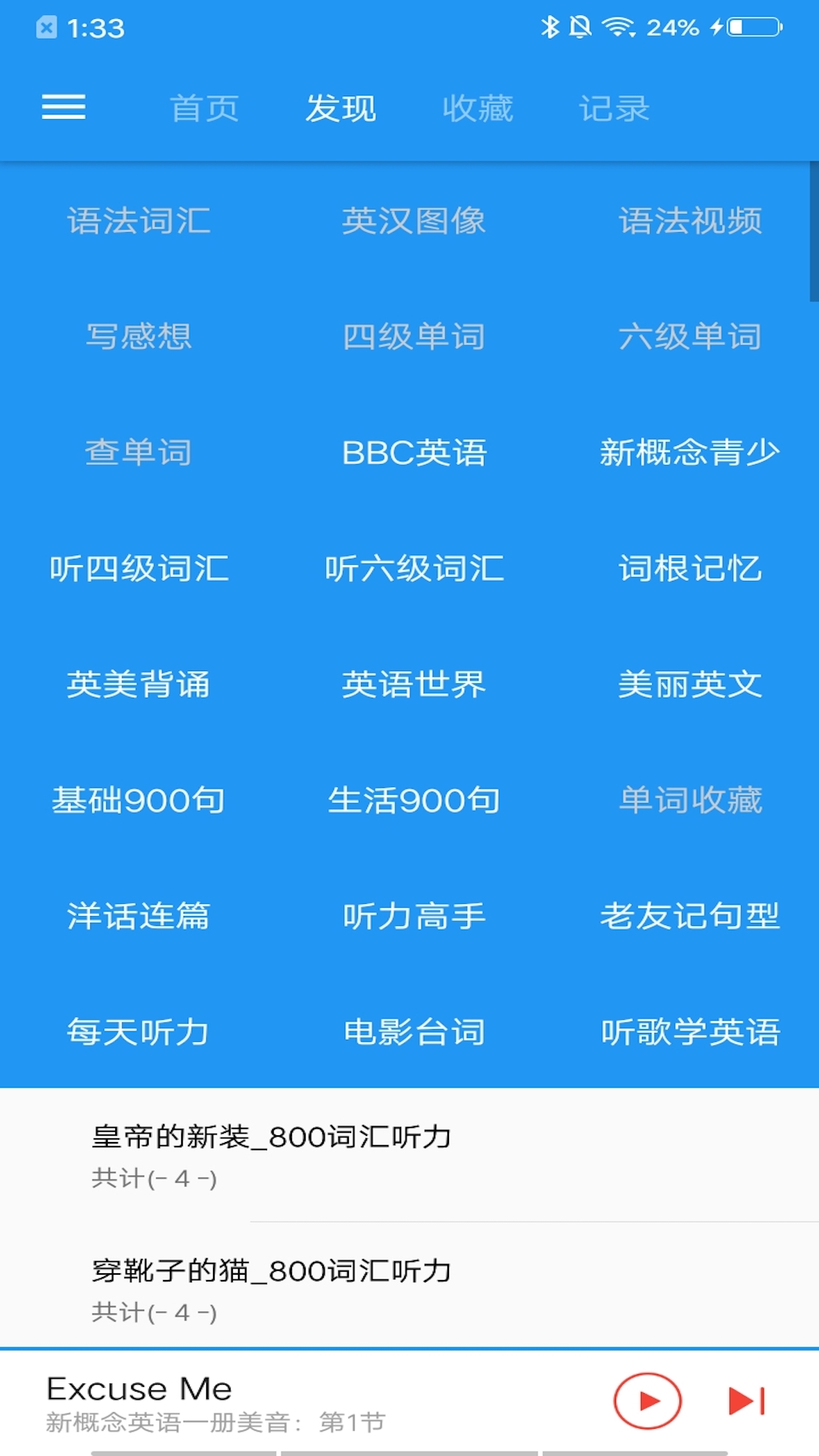819x1456 pixels.
Task: Open 基础900句
Action: pyautogui.click(x=139, y=800)
